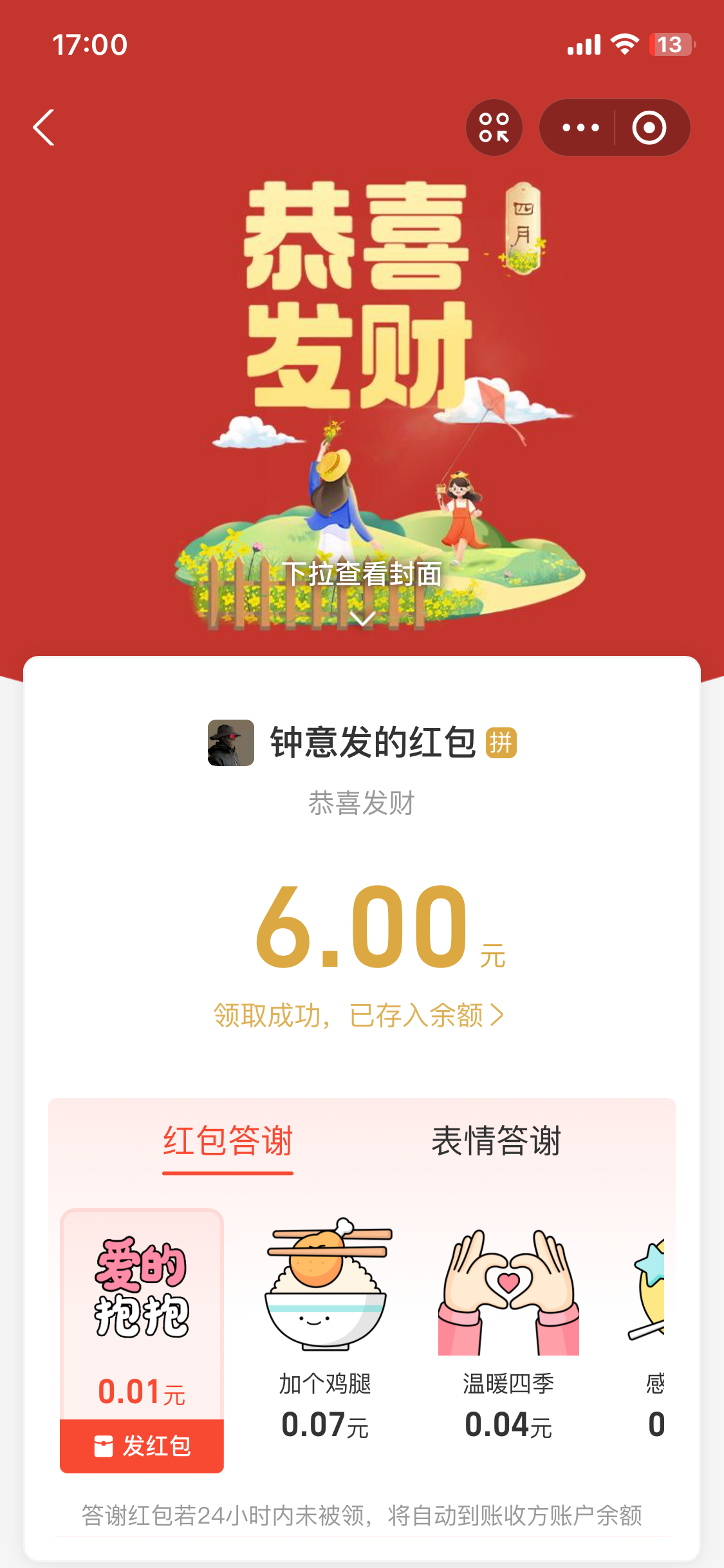Switch to the 表情答谢 tab
Viewport: 724px width, 1568px height.
click(496, 1141)
